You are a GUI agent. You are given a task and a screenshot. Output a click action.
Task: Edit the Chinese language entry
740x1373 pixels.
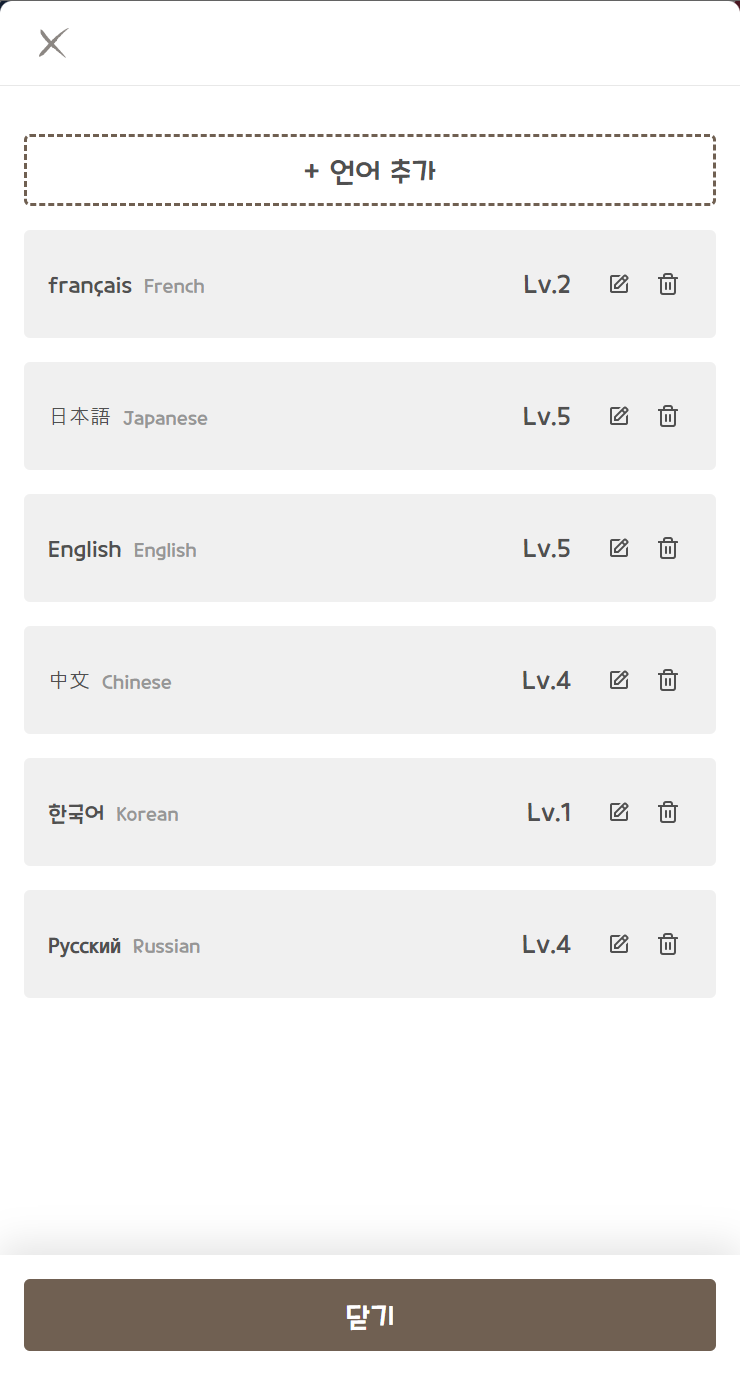point(619,680)
